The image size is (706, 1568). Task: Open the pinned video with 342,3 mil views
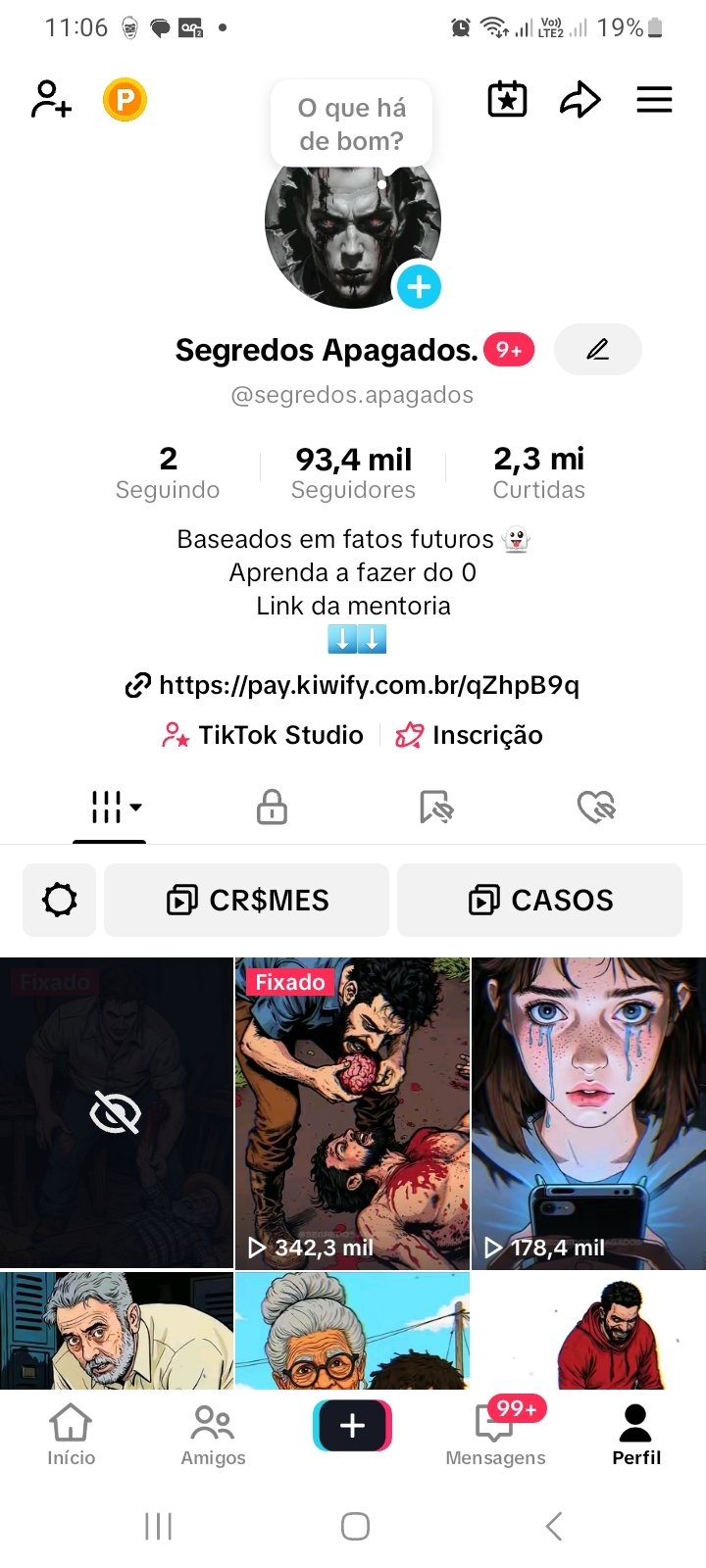coord(352,1112)
